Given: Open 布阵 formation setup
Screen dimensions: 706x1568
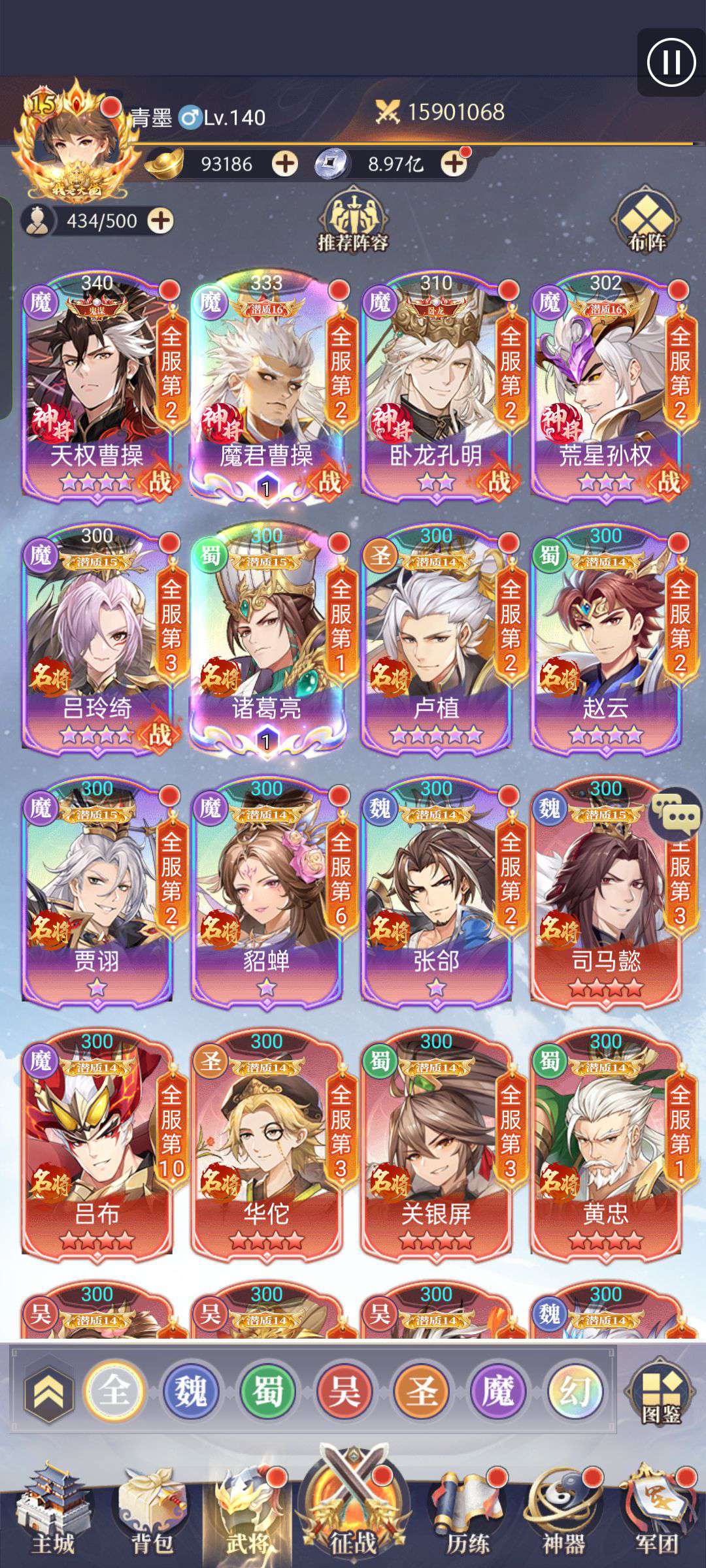Looking at the screenshot, I should pyautogui.click(x=647, y=222).
